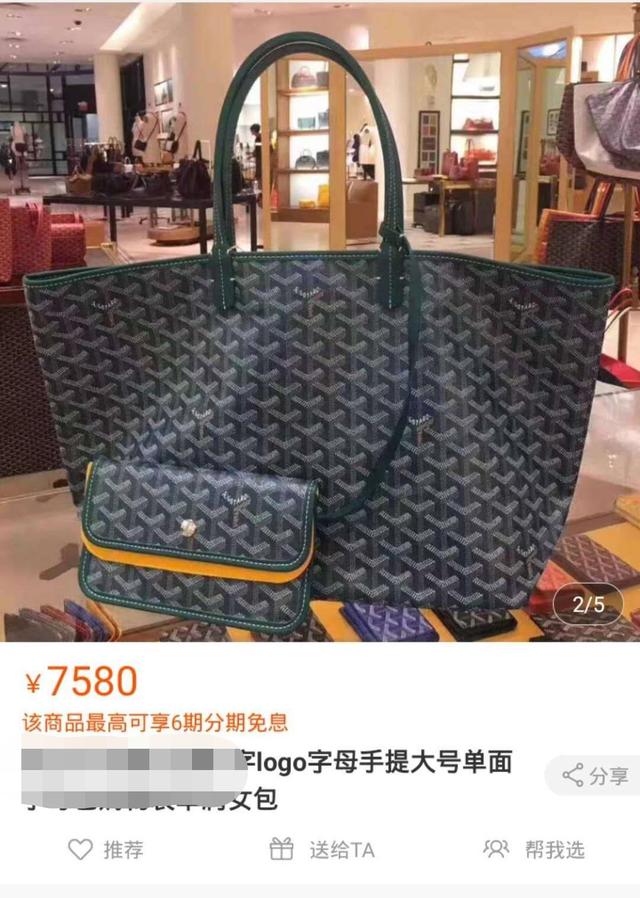Tap the 分享 share button
This screenshot has width=640, height=898.
596,775
